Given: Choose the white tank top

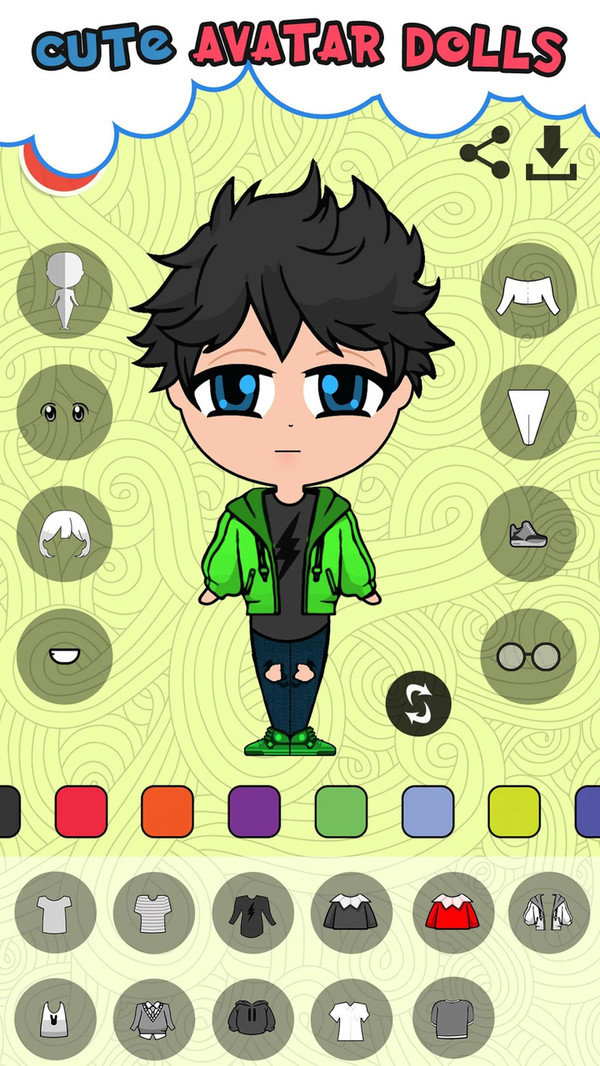Looking at the screenshot, I should (55, 1018).
